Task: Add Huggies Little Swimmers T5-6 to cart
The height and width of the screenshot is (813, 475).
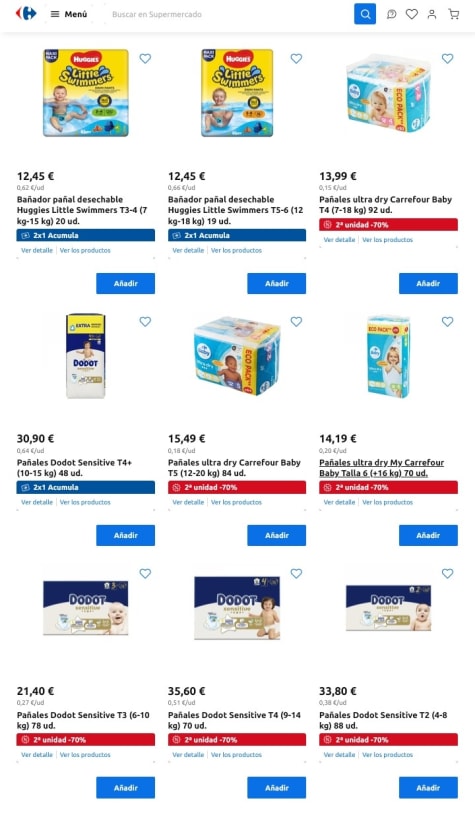Action: [276, 284]
